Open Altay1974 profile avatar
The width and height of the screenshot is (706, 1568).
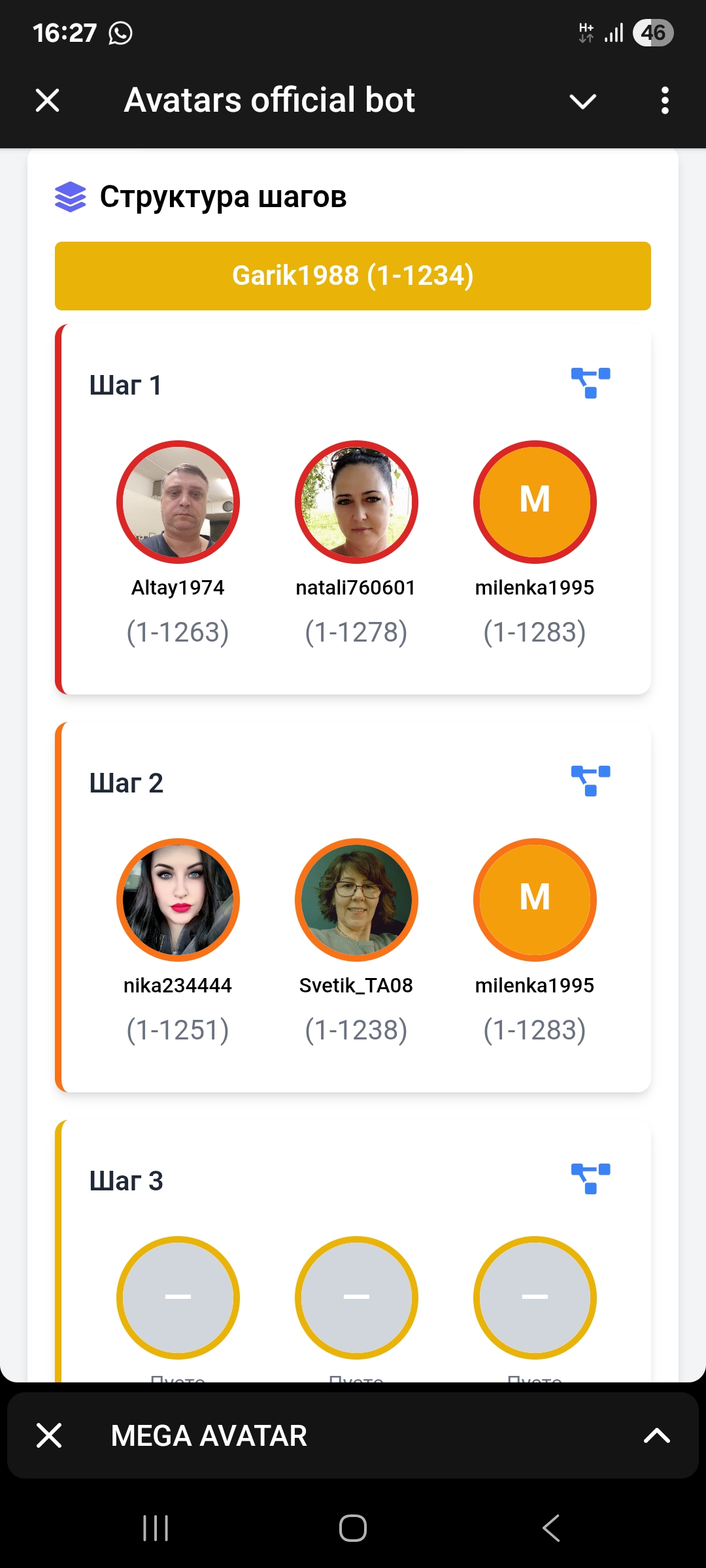tap(178, 502)
